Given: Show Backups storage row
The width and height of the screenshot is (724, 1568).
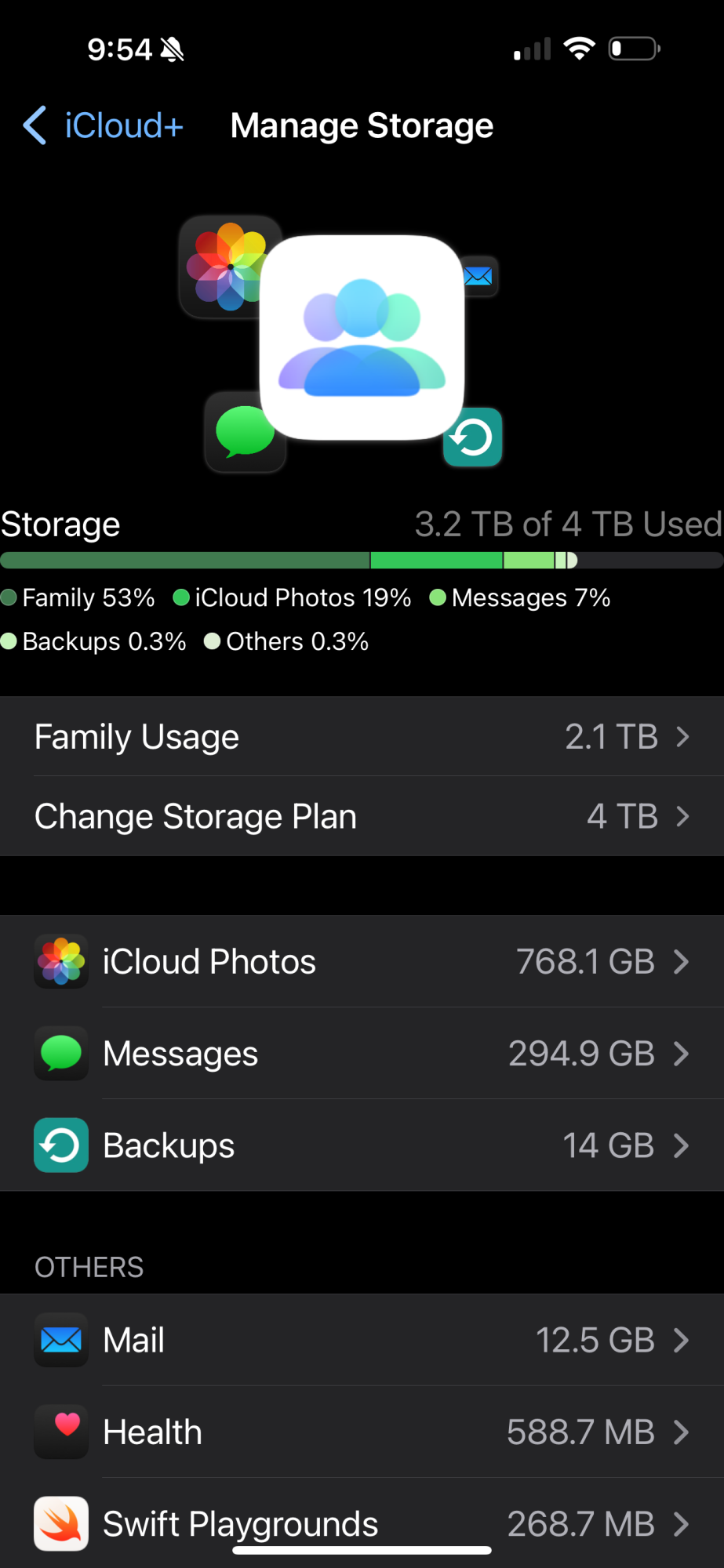Looking at the screenshot, I should (x=362, y=1145).
